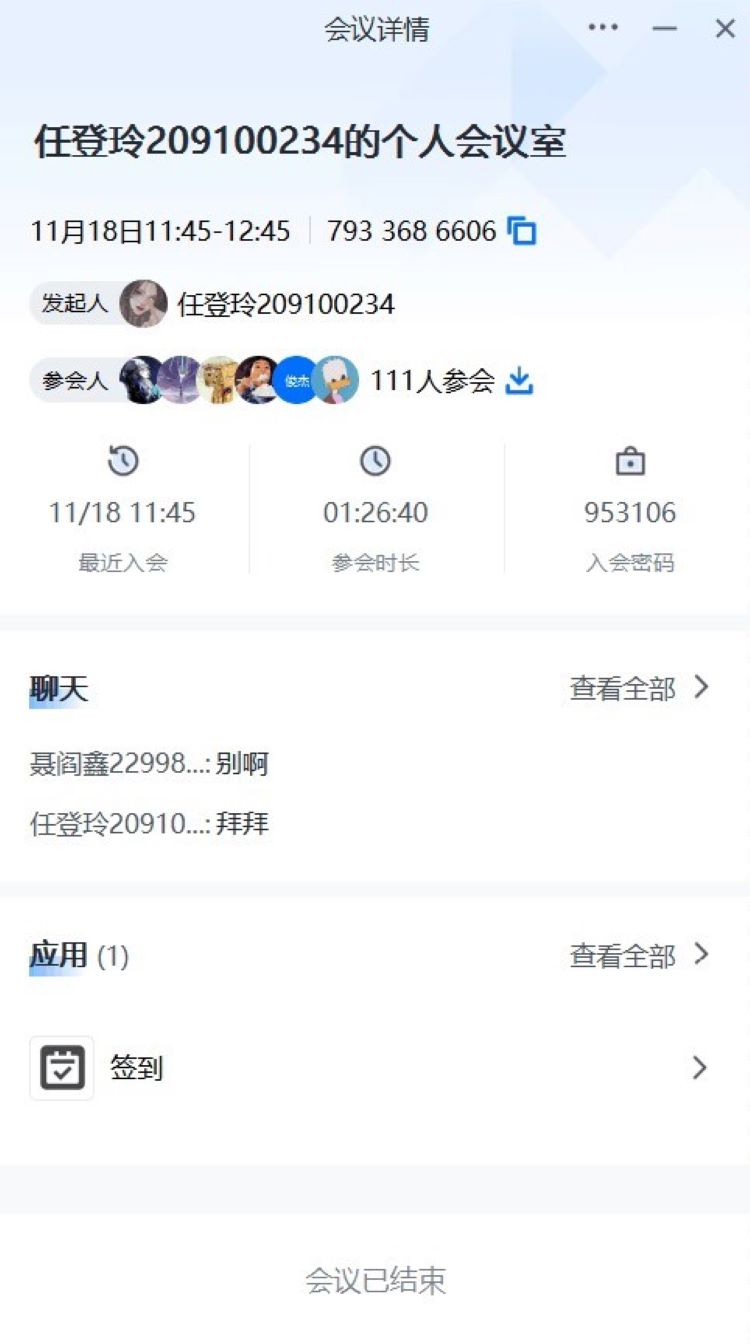Close the meeting details window
The image size is (750, 1344).
pos(725,28)
